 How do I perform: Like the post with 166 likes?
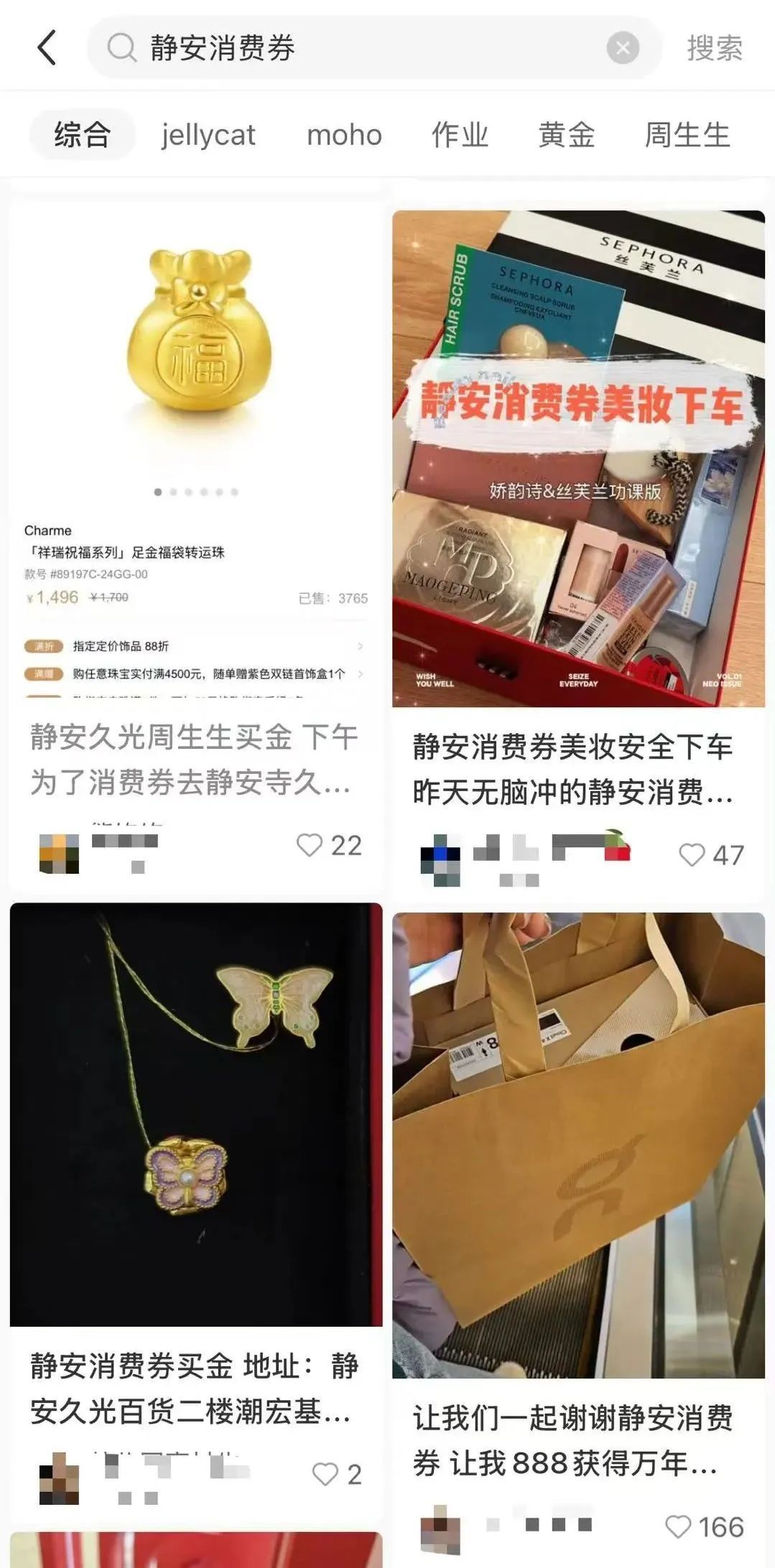(x=678, y=1526)
